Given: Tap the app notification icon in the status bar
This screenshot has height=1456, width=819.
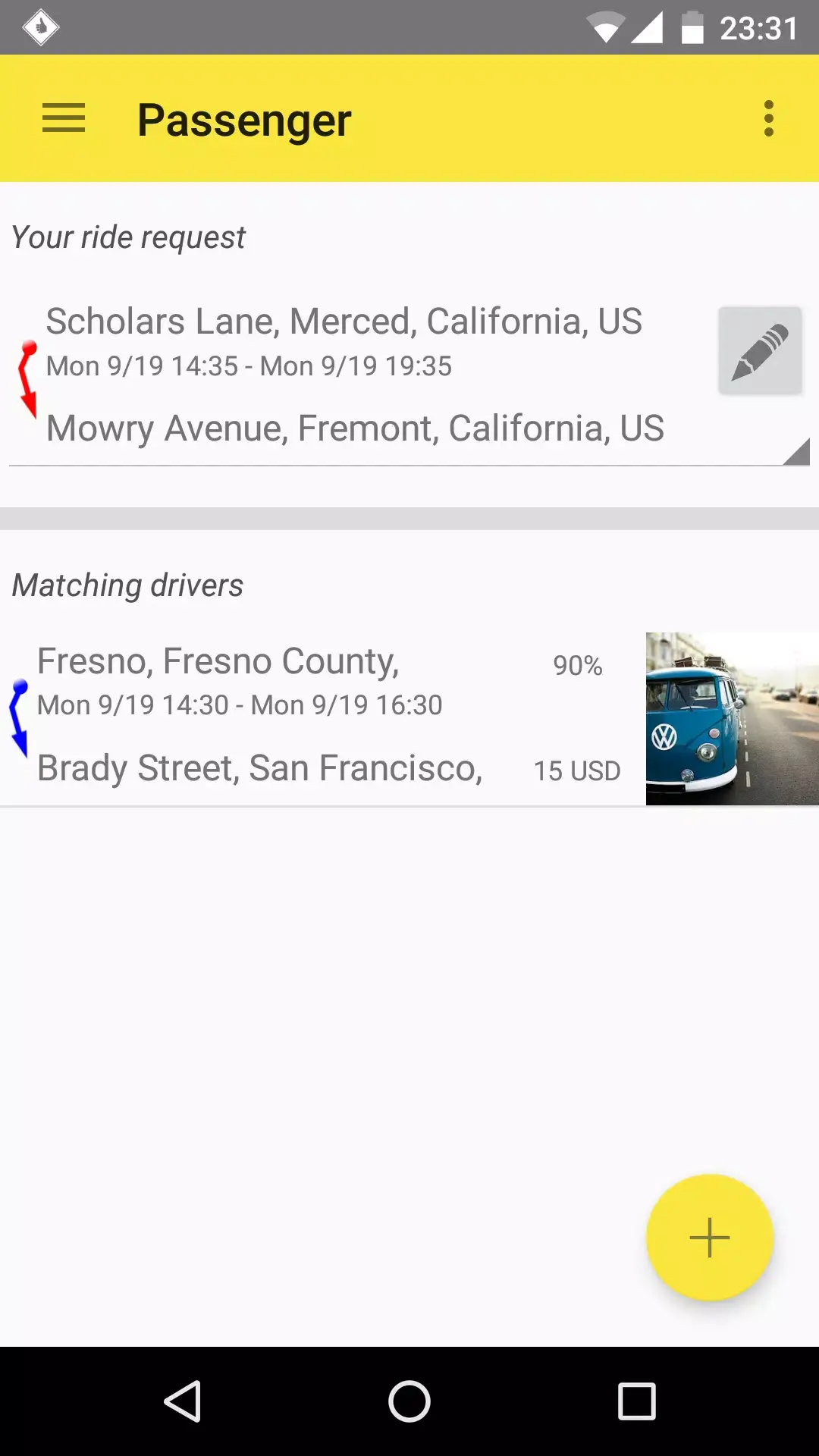Looking at the screenshot, I should click(41, 27).
